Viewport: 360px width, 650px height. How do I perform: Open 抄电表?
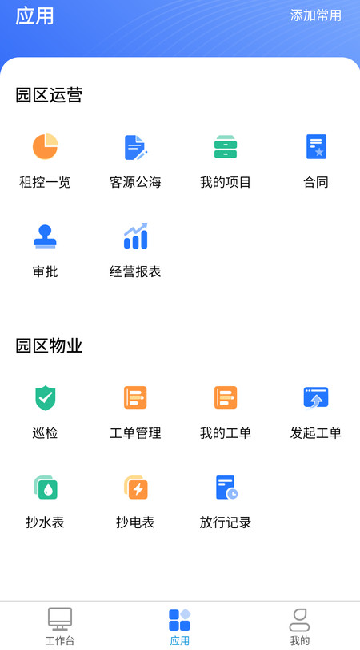(x=135, y=502)
